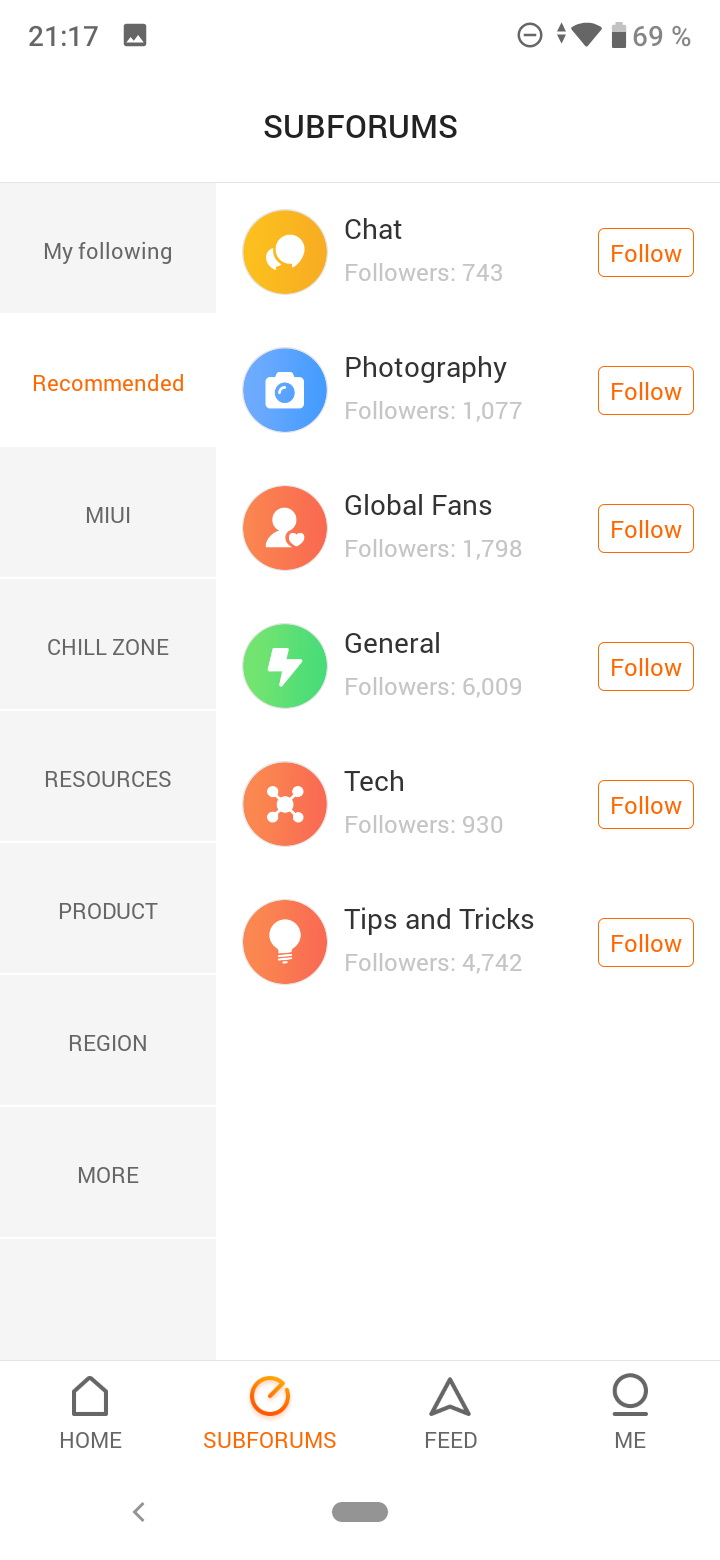Open the REGION category
The width and height of the screenshot is (720, 1560).
point(108,1043)
